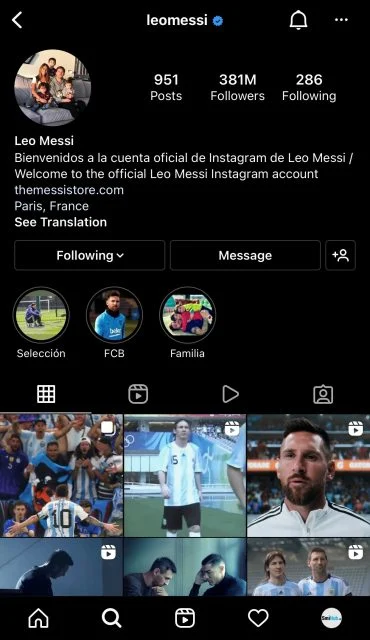Open the crowd celebration post with number 10

tap(61, 476)
